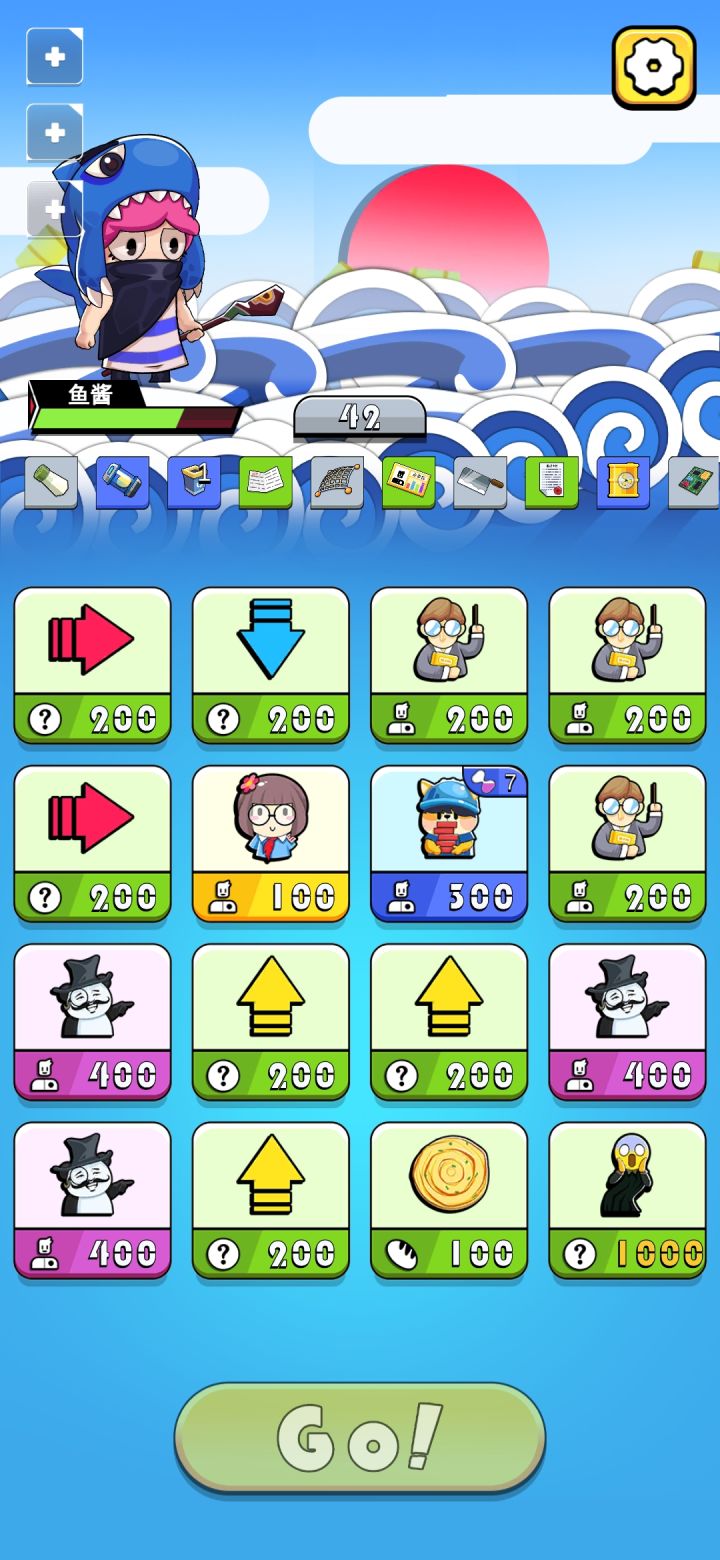Open the paint color card item

tap(408, 483)
